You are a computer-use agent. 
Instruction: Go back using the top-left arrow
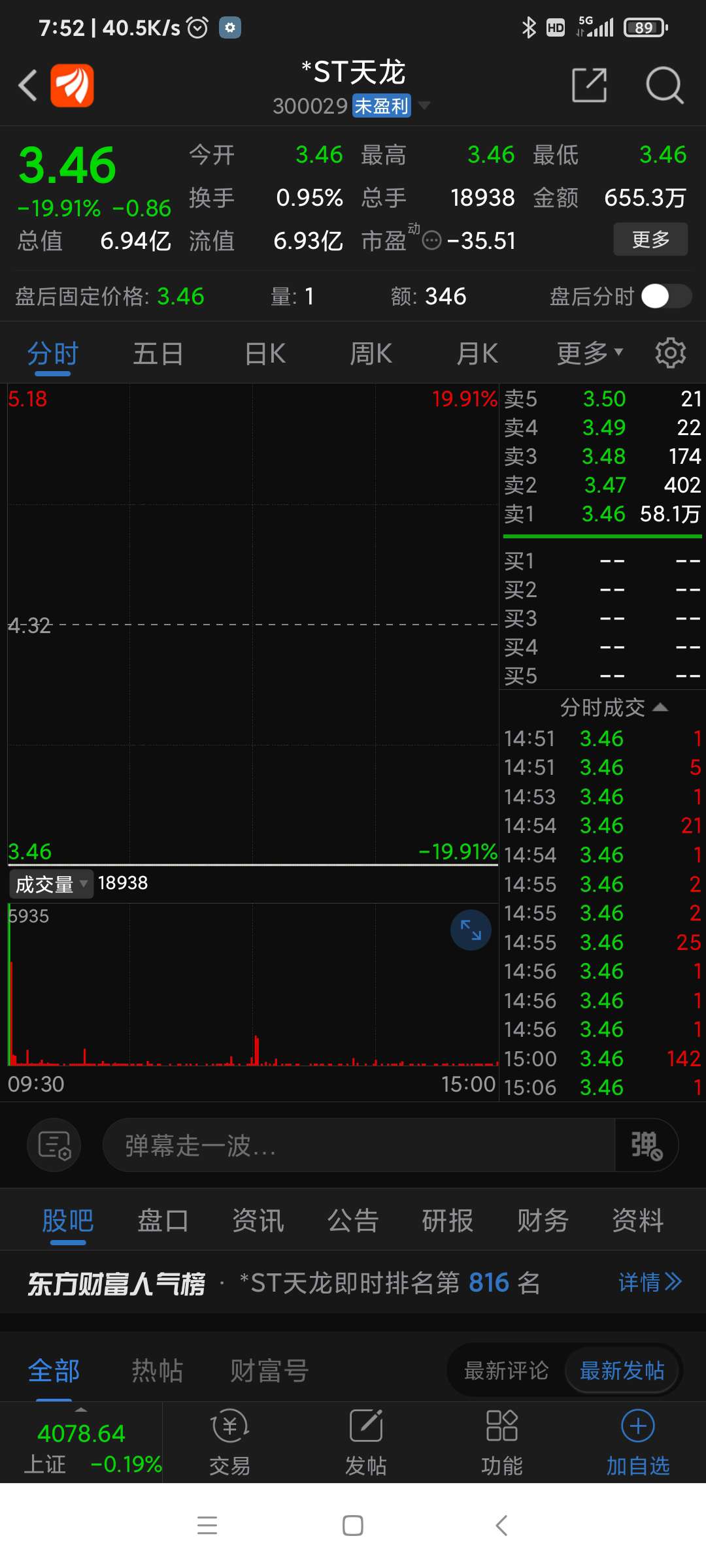click(x=27, y=85)
